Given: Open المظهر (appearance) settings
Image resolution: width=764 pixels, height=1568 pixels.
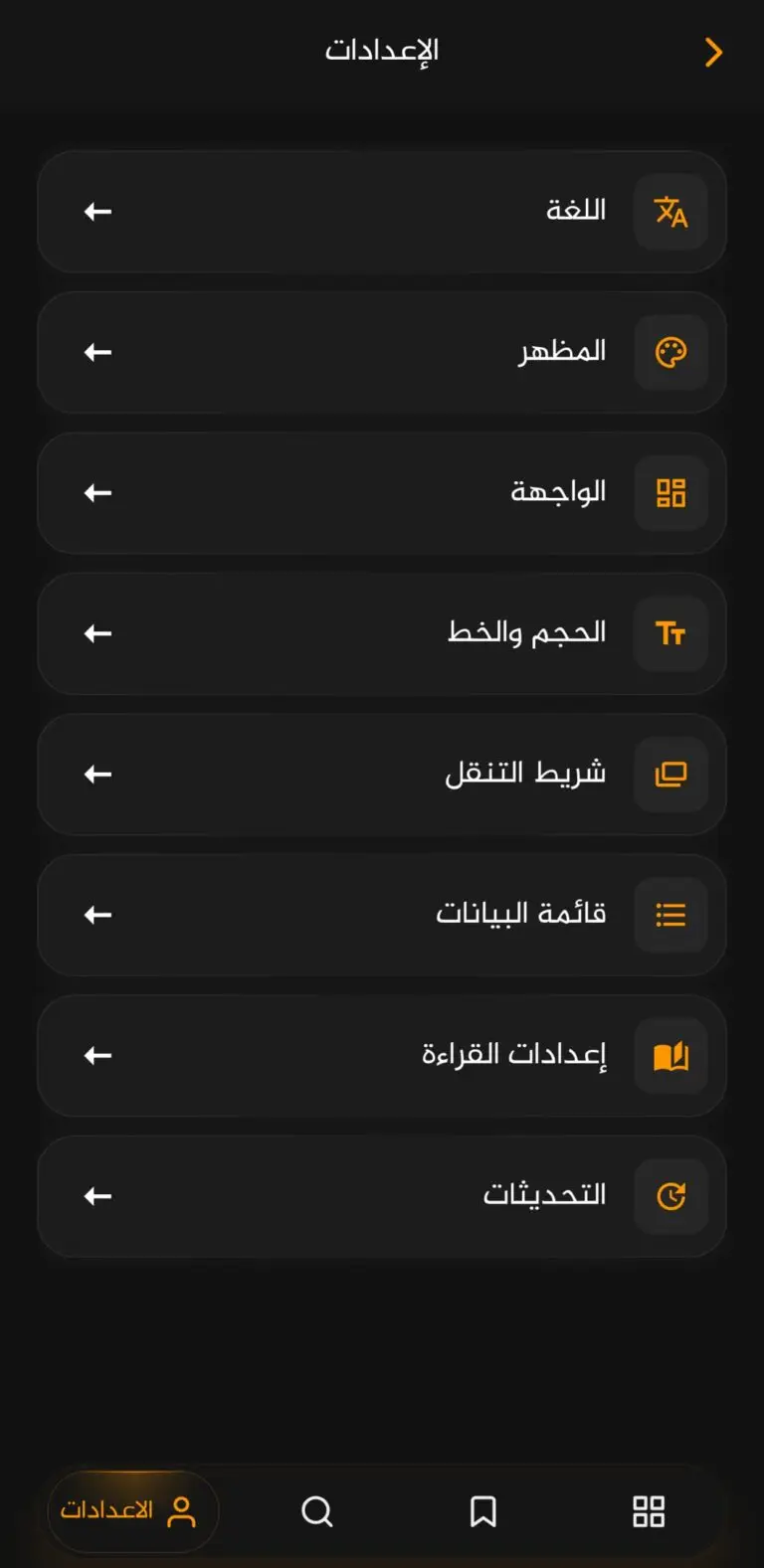Looking at the screenshot, I should click(x=382, y=352).
